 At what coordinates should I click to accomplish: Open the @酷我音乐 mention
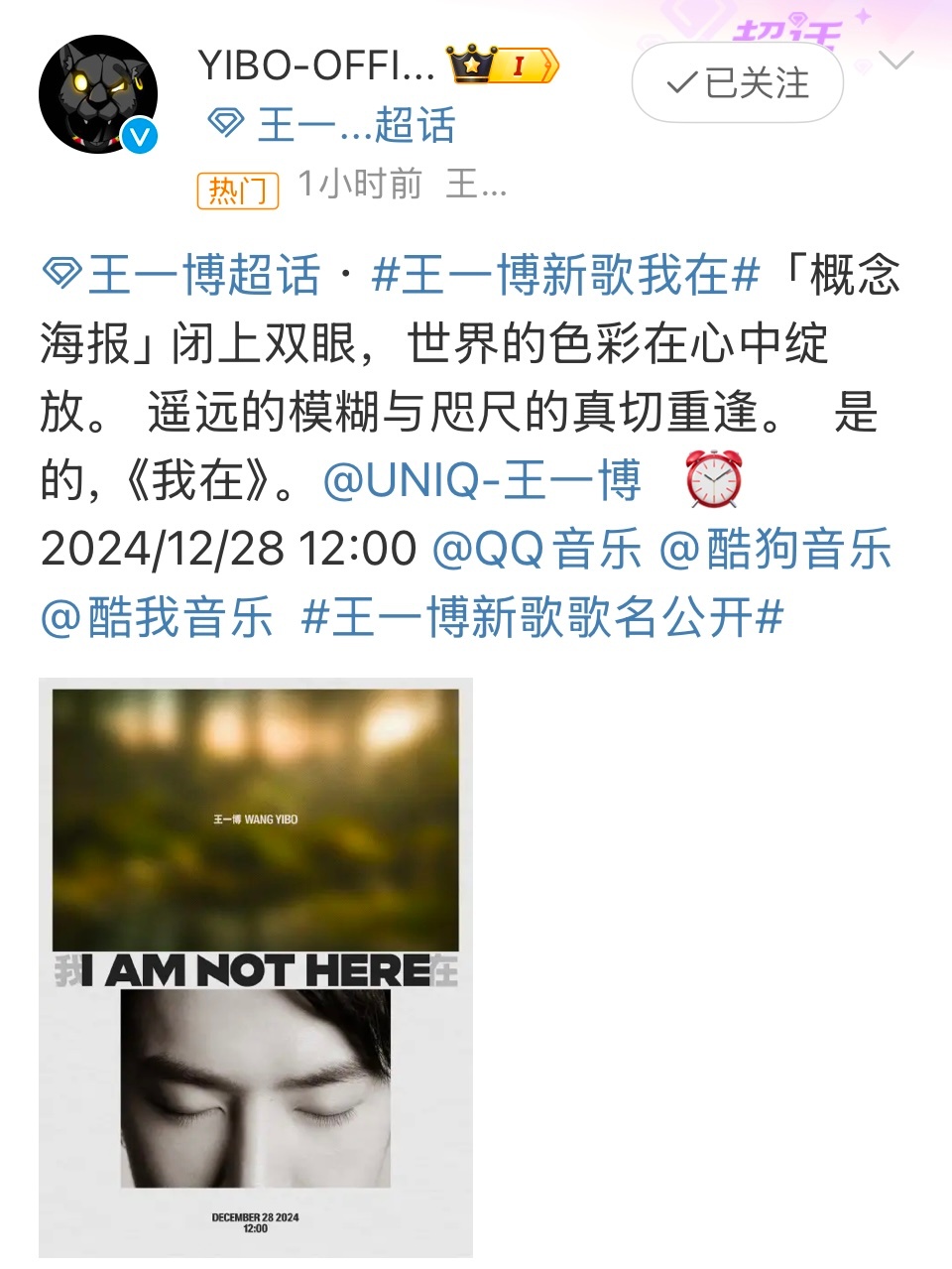coord(157,617)
